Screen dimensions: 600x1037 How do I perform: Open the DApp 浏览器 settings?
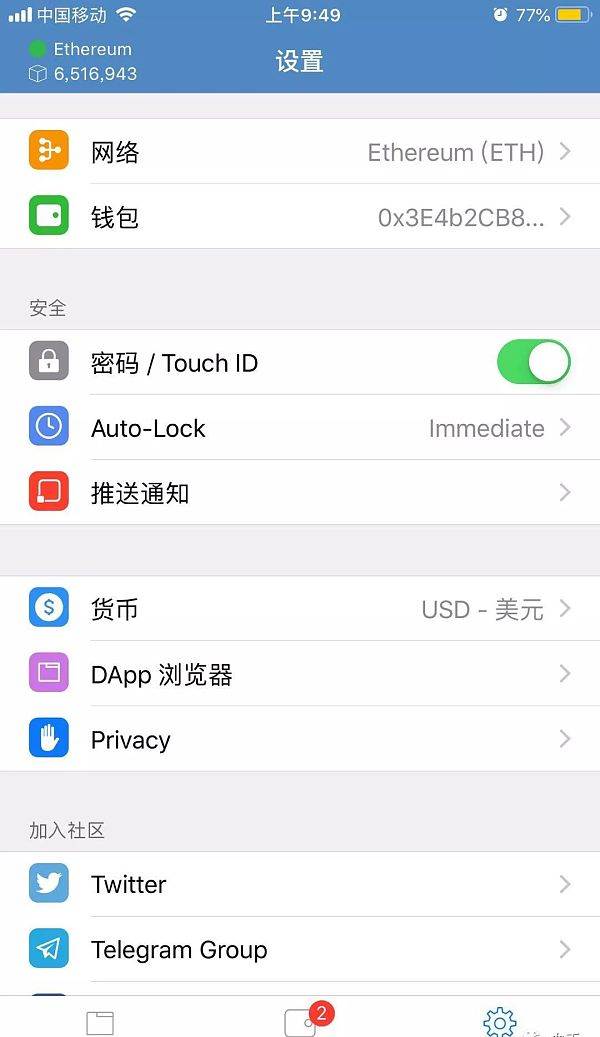300,674
